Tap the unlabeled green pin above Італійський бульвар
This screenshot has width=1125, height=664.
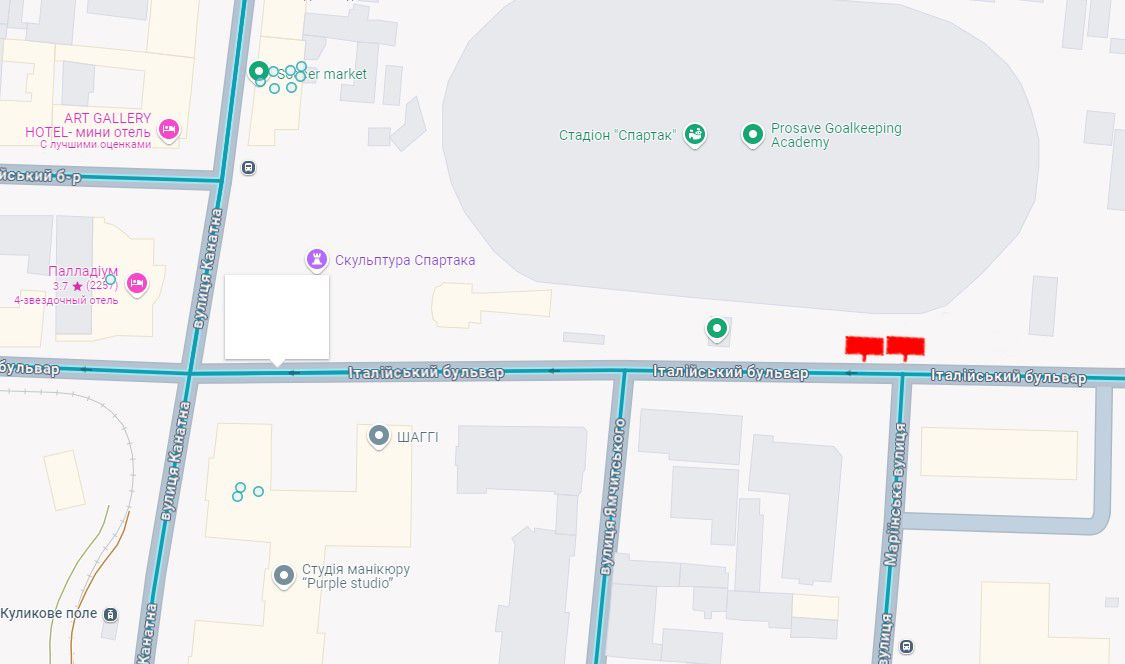click(717, 327)
